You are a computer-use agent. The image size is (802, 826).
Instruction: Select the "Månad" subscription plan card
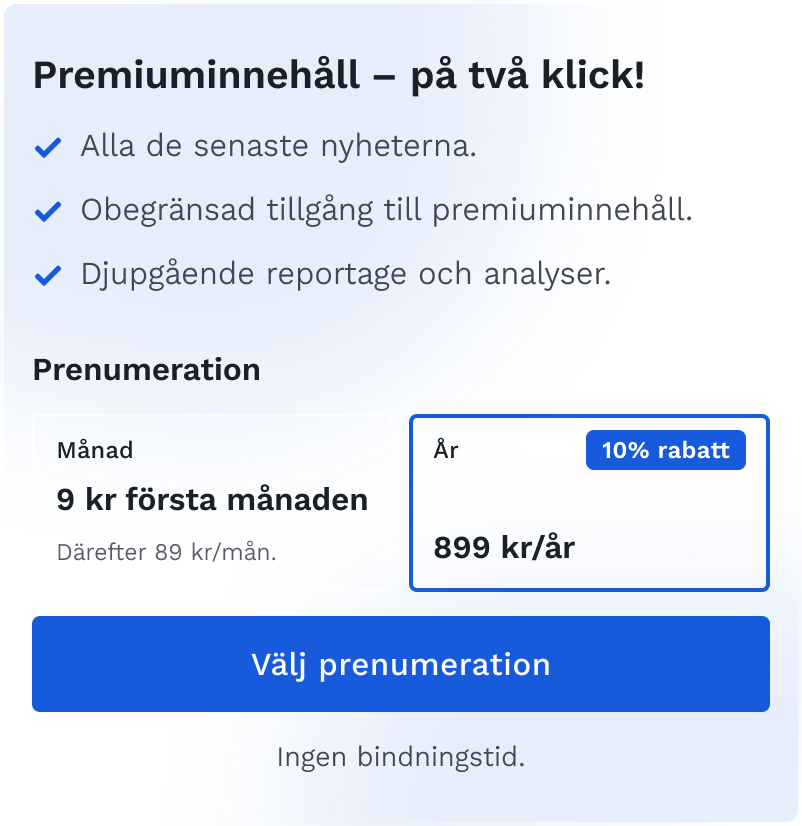coord(212,500)
